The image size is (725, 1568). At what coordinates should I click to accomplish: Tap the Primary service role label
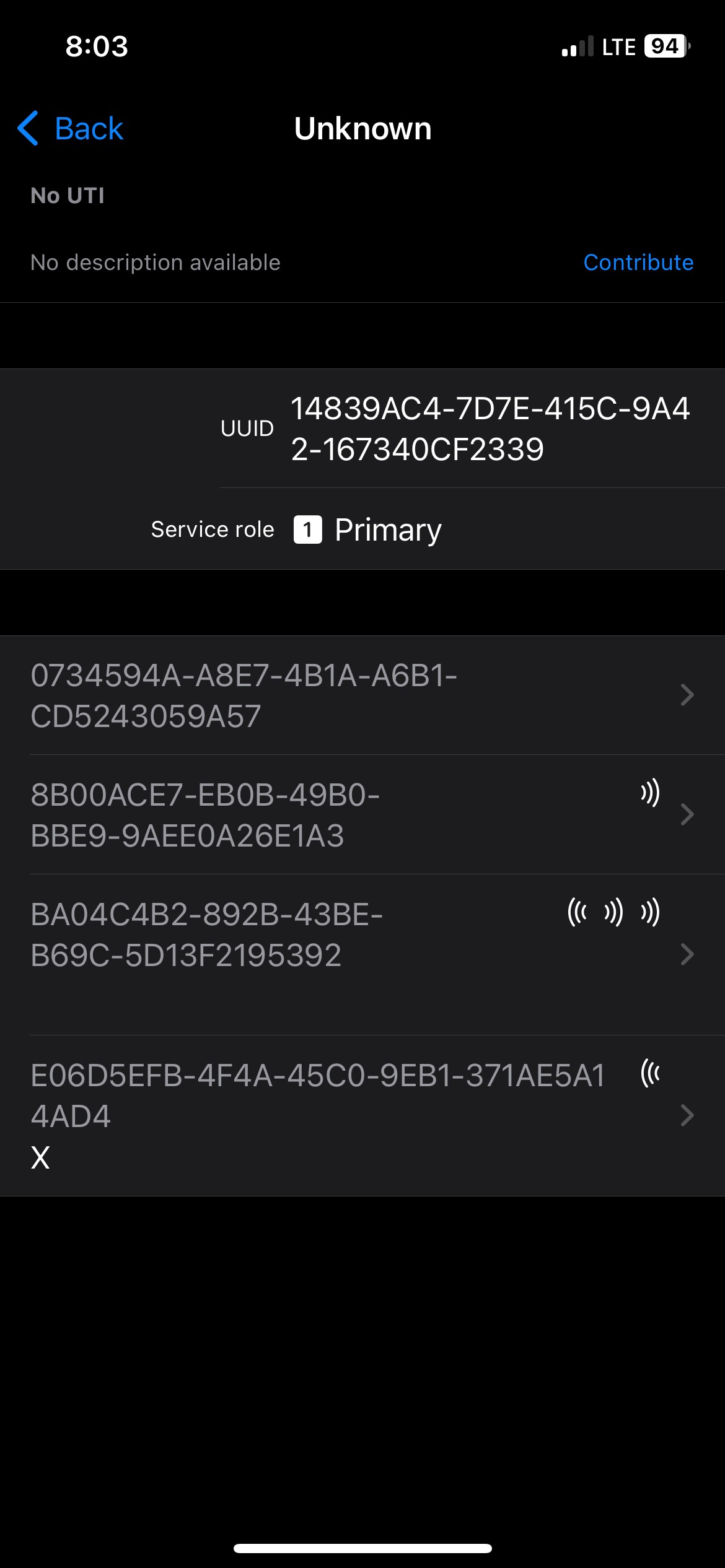click(x=387, y=529)
